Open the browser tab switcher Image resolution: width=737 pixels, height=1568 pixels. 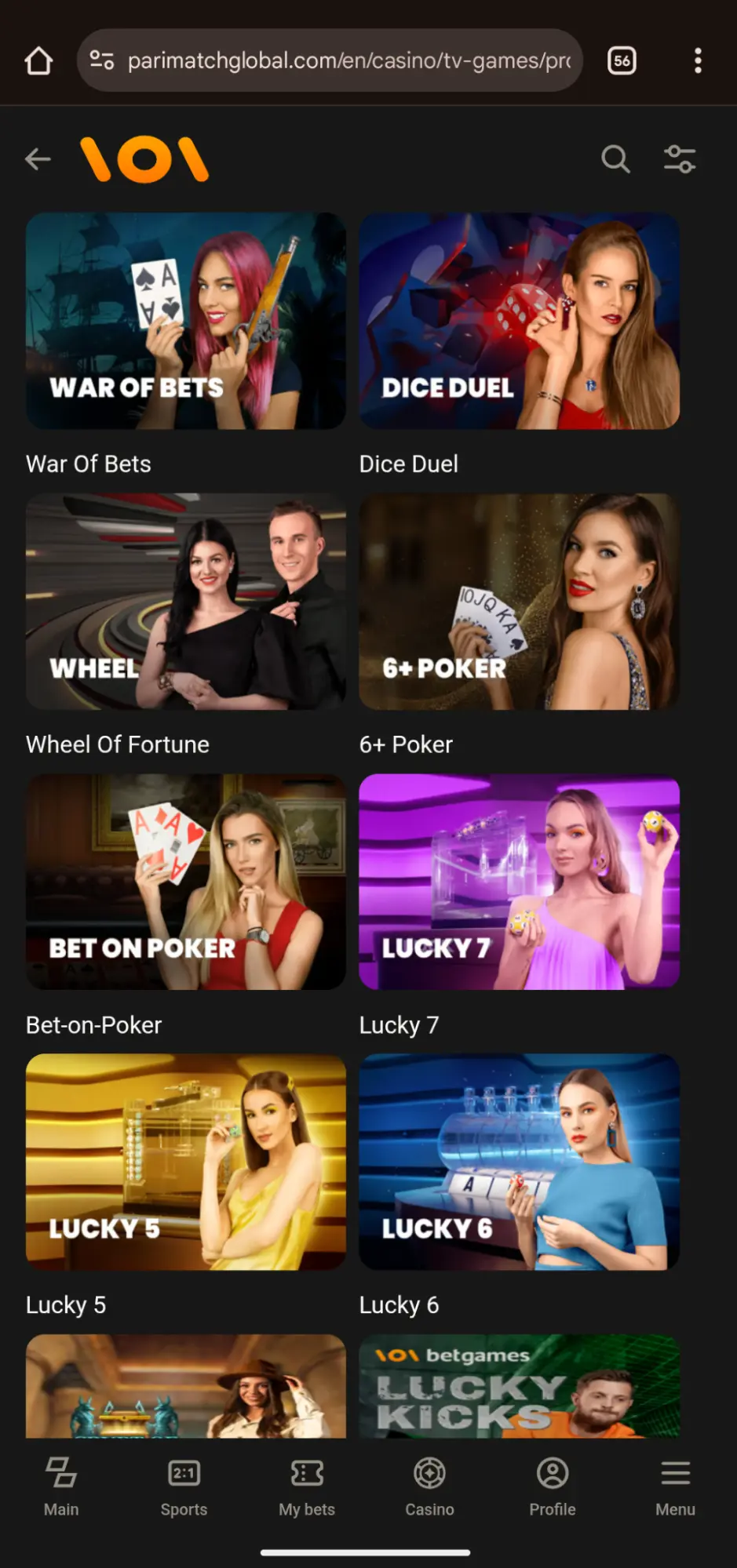622,60
